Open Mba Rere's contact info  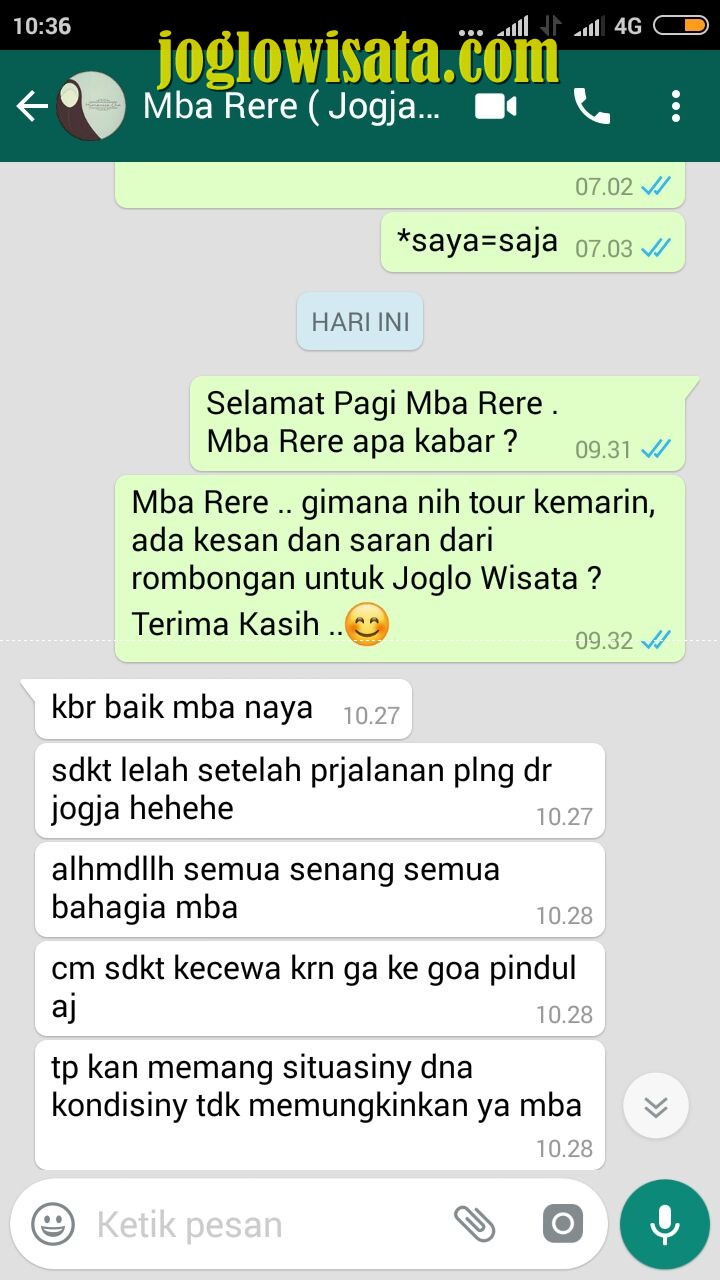[x=291, y=106]
